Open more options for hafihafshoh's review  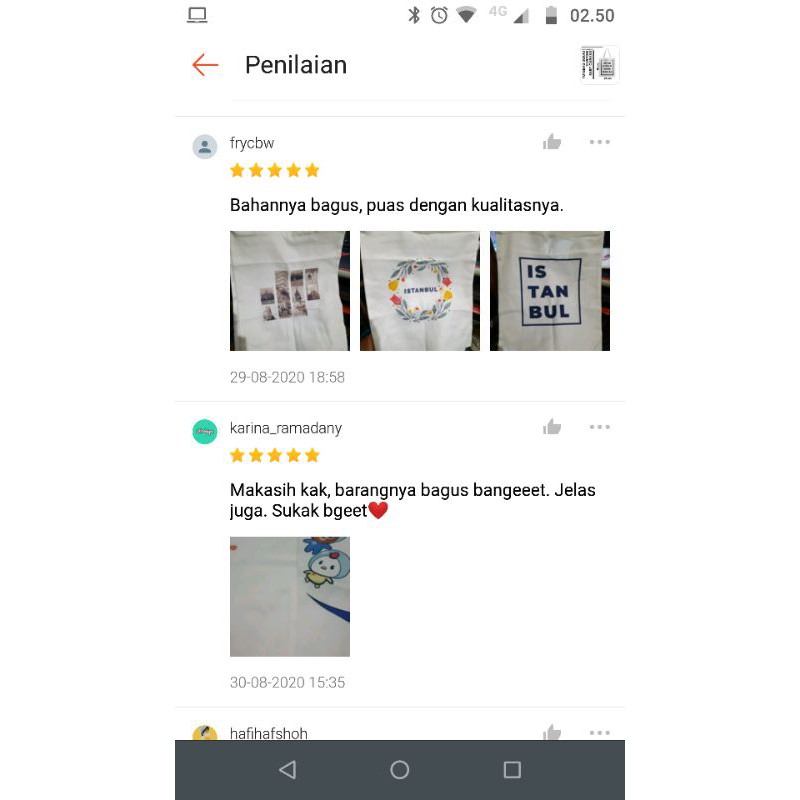pyautogui.click(x=600, y=732)
